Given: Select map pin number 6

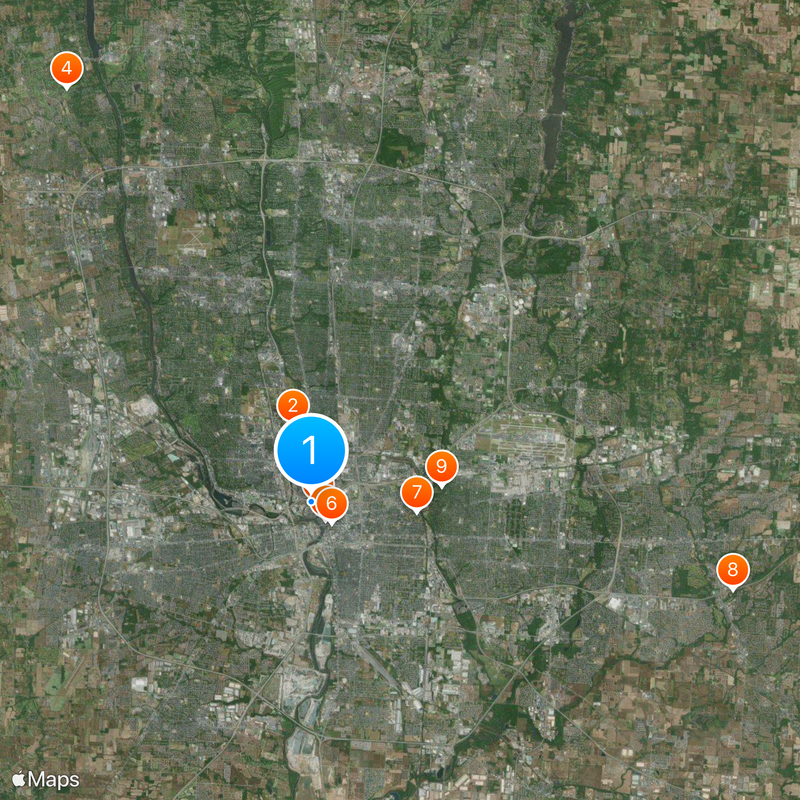Looking at the screenshot, I should click(333, 504).
